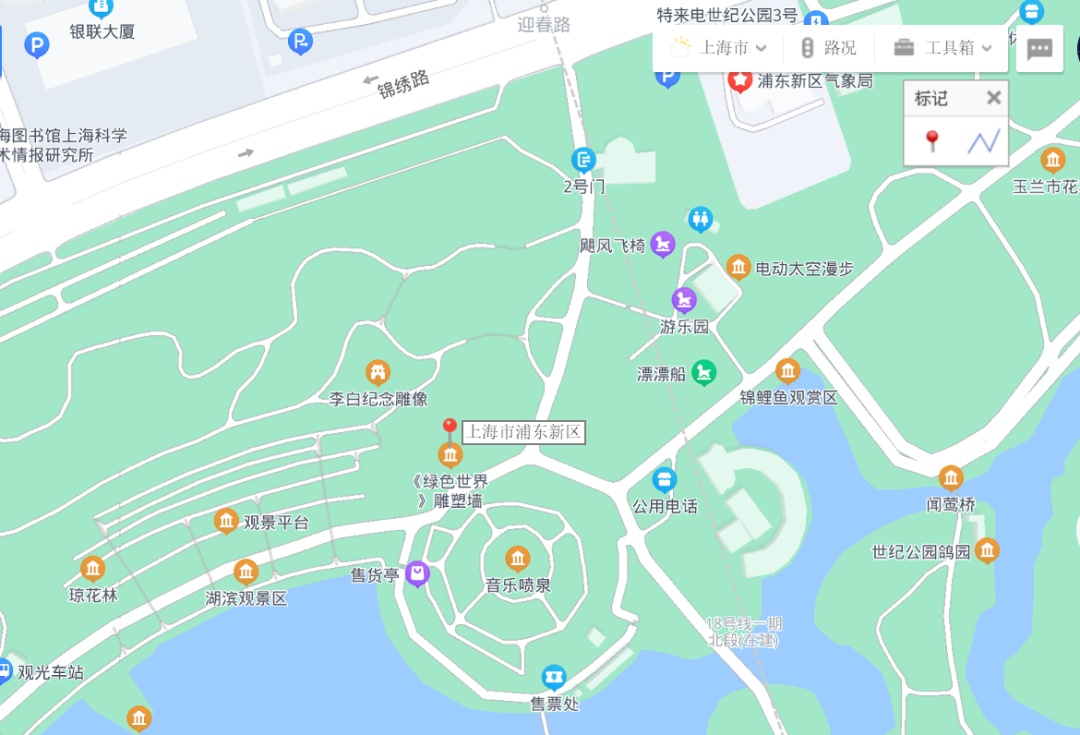This screenshot has width=1080, height=735.
Task: Tap the 银联大厦 parking marker
Action: [x=37, y=45]
